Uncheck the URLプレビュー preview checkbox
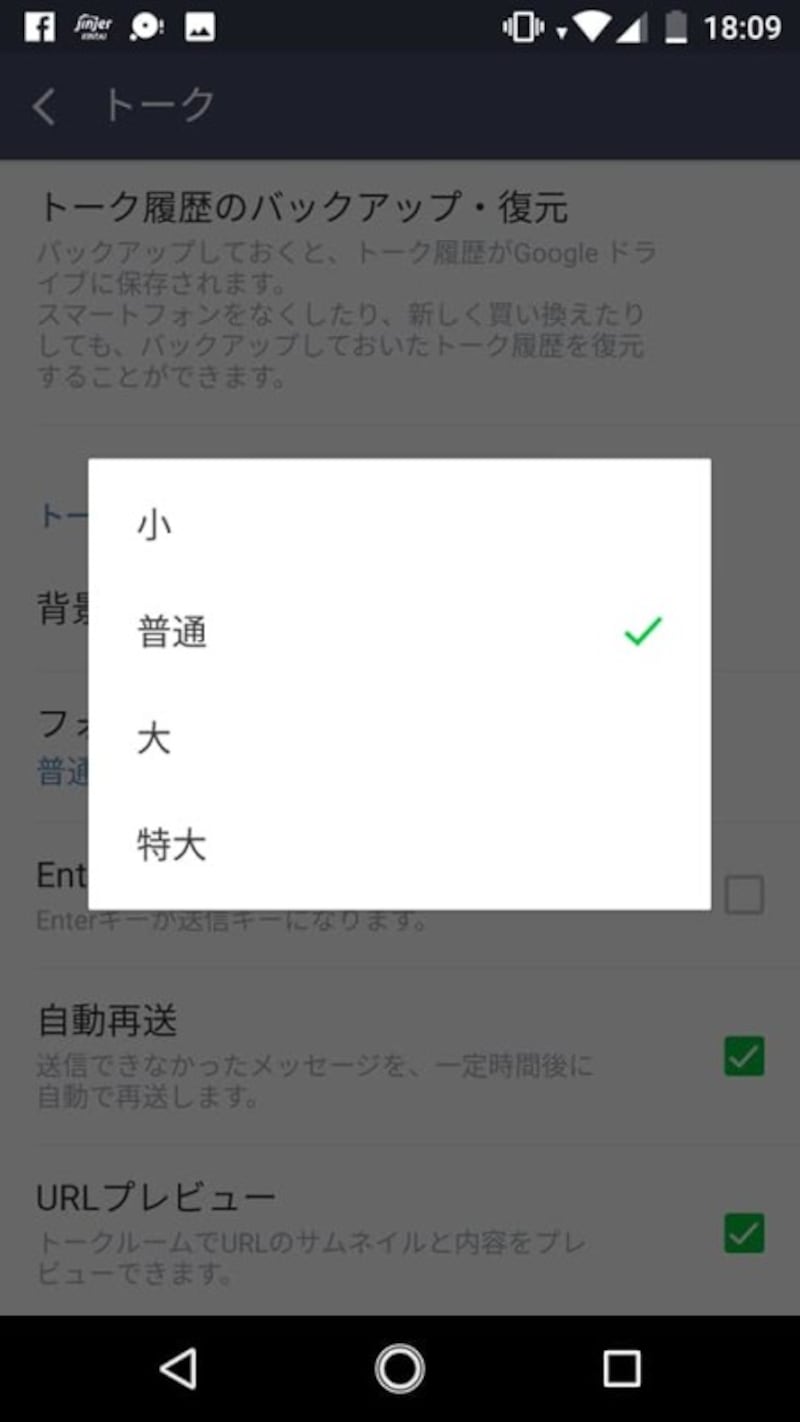 pos(744,1233)
